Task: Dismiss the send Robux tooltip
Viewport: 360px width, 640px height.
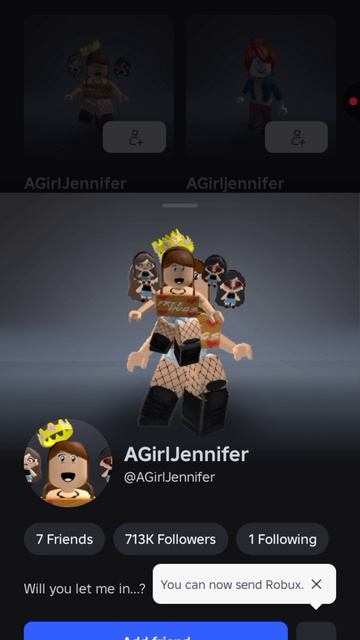Action: pyautogui.click(x=316, y=584)
